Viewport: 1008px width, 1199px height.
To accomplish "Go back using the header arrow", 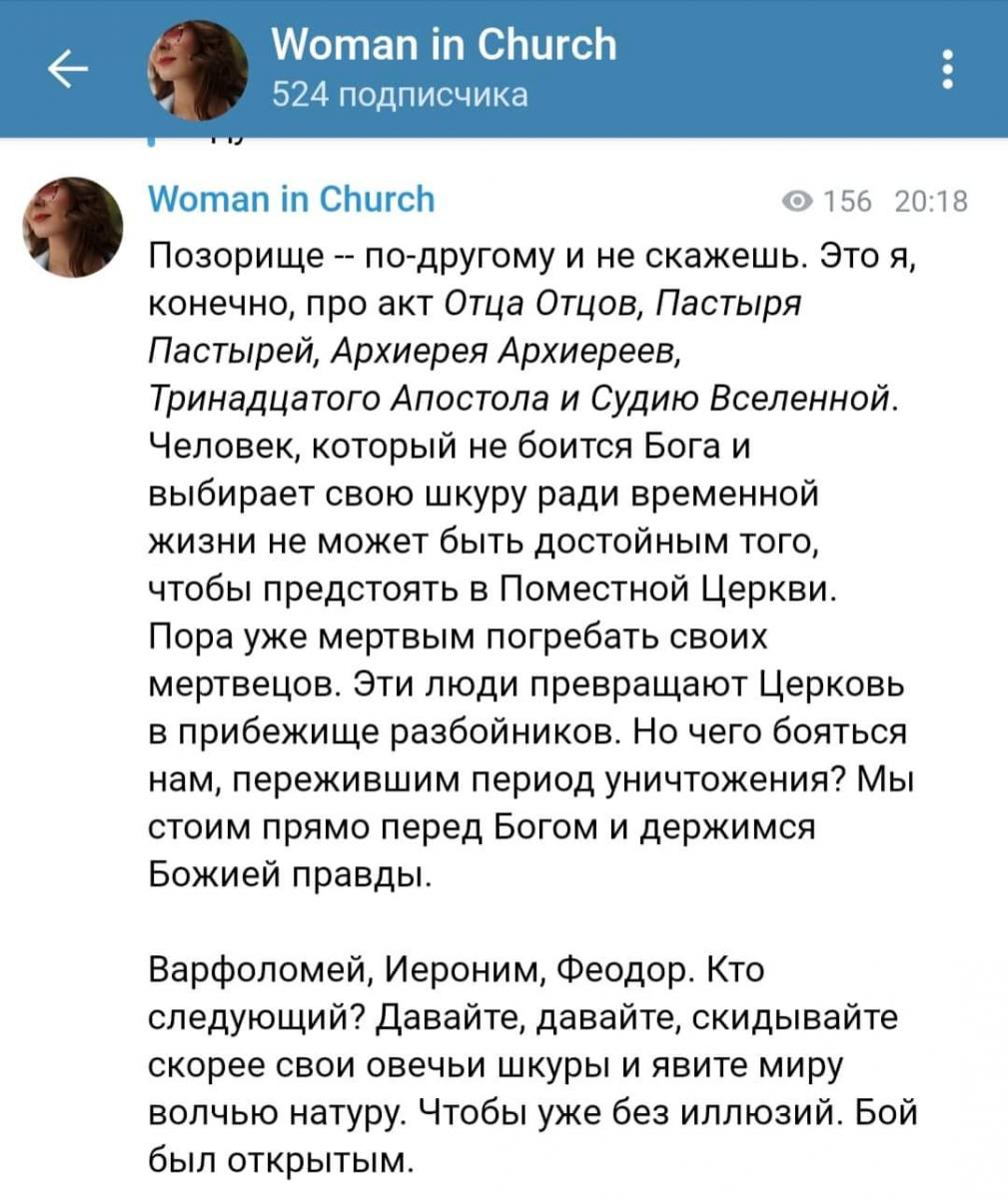I will point(67,69).
